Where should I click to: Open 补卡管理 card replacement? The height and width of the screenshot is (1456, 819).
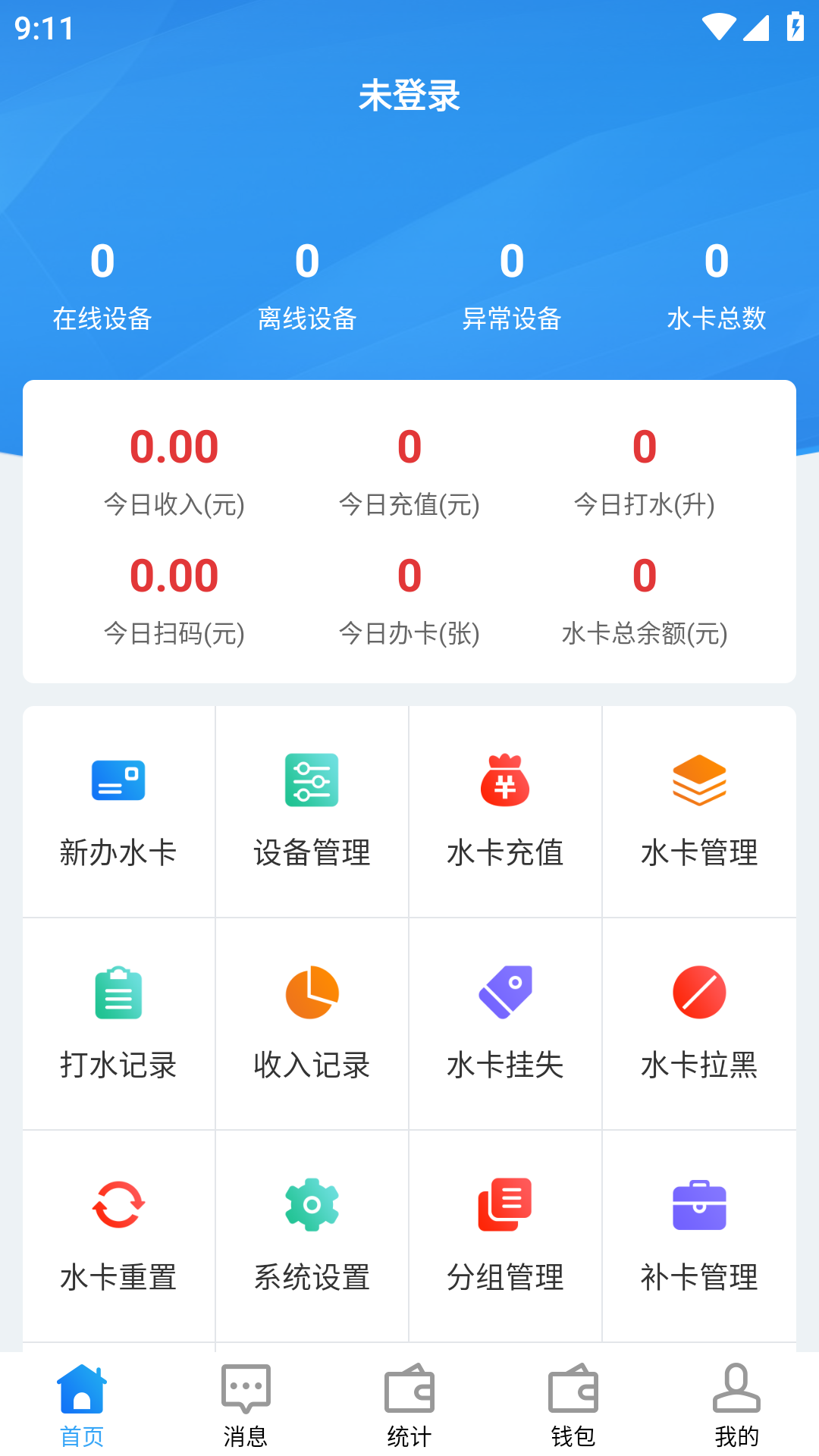tap(699, 1236)
